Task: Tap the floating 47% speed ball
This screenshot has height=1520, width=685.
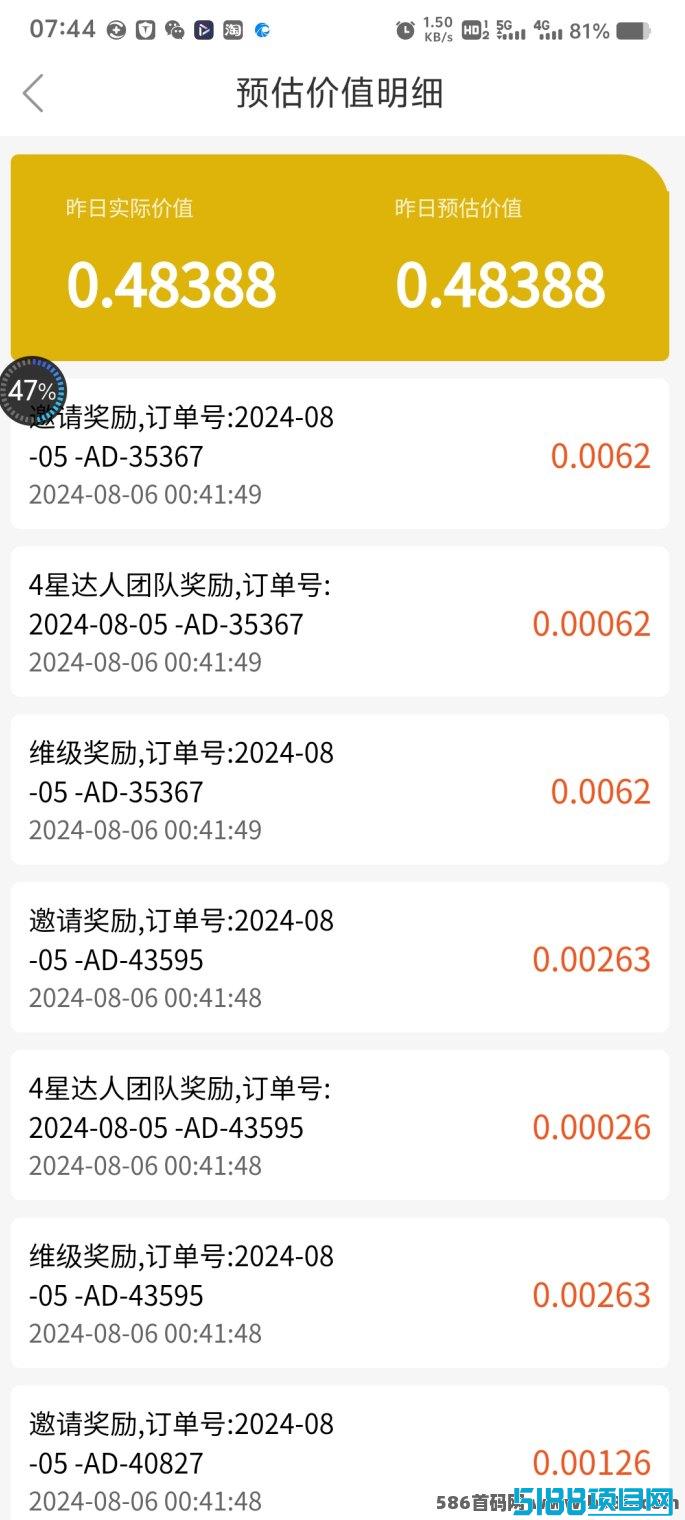Action: tap(33, 390)
